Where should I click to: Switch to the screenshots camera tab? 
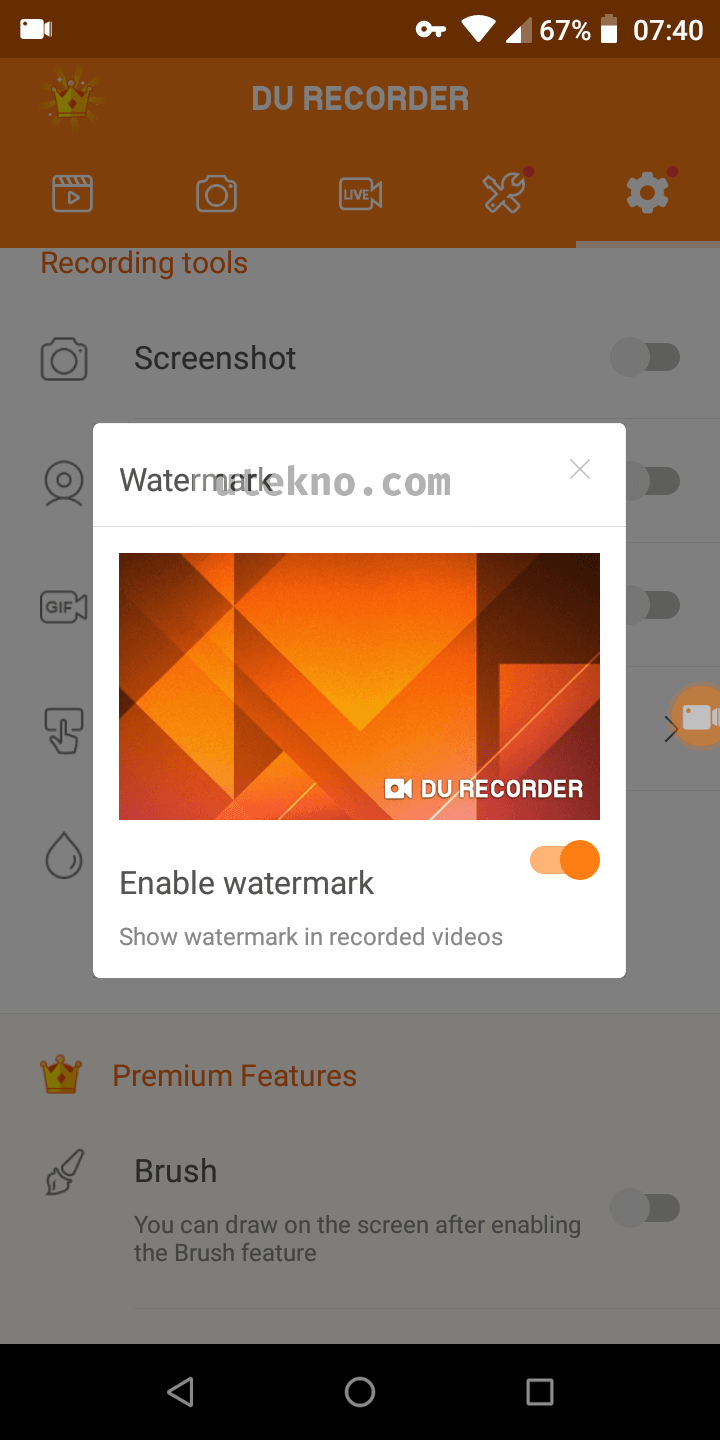[216, 192]
